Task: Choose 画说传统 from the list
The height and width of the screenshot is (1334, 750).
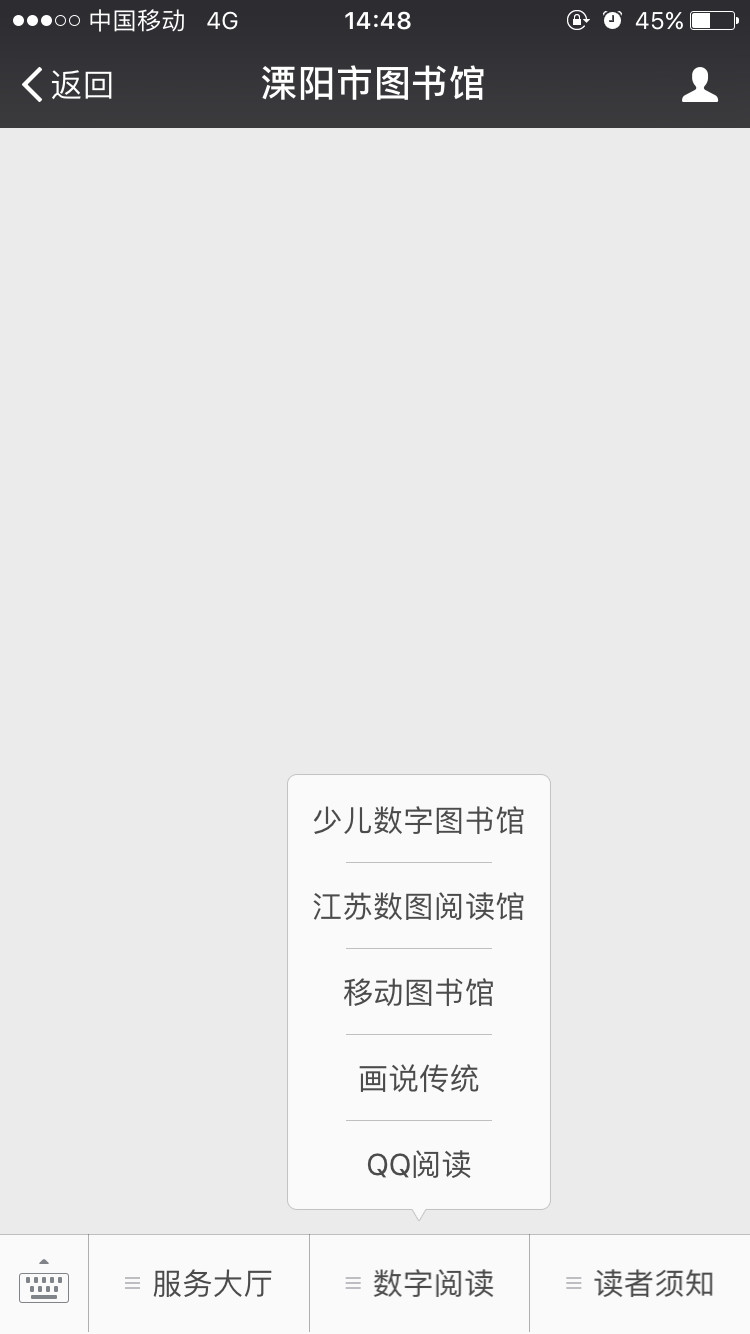Action: [x=419, y=1079]
